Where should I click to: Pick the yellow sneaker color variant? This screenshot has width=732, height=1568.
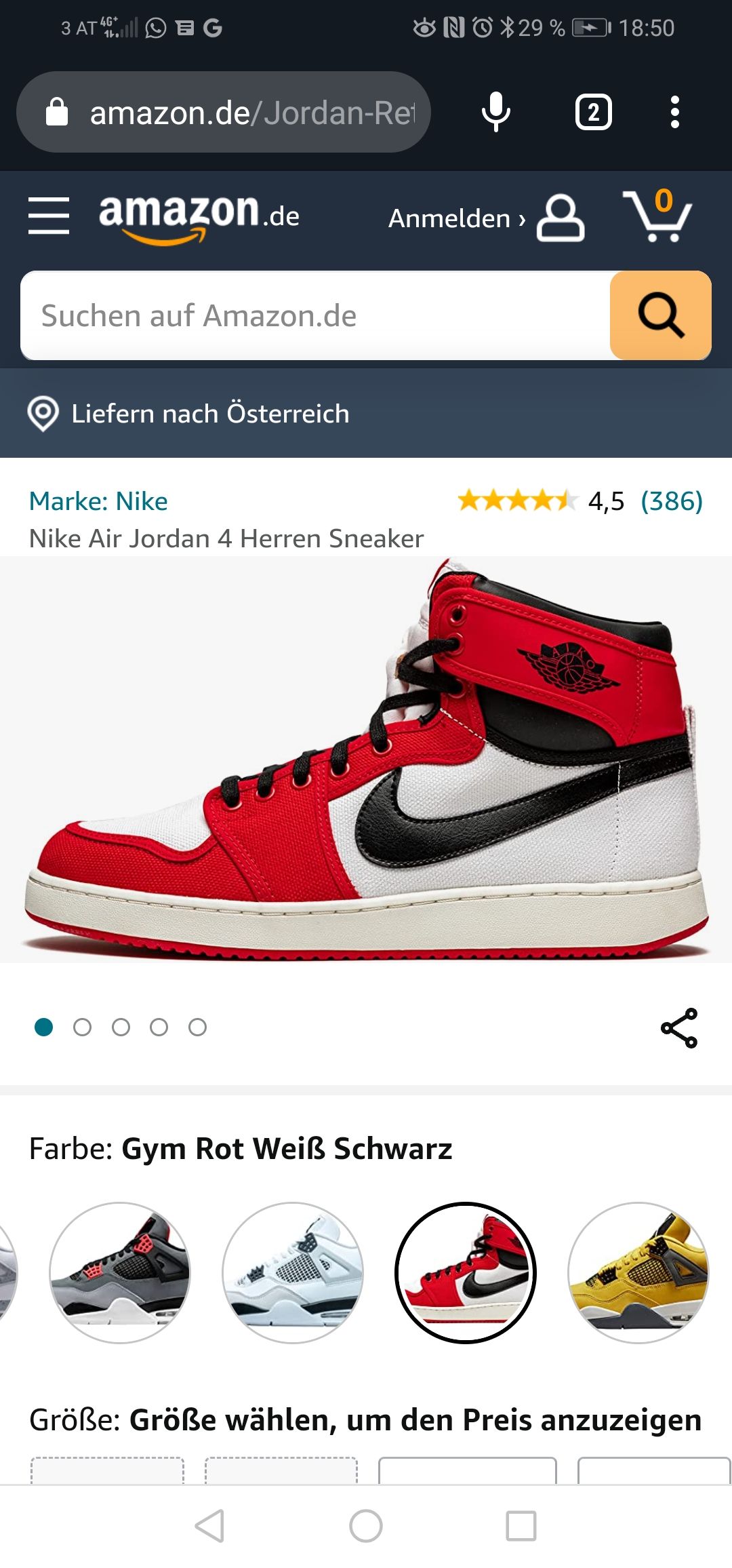click(x=638, y=1272)
